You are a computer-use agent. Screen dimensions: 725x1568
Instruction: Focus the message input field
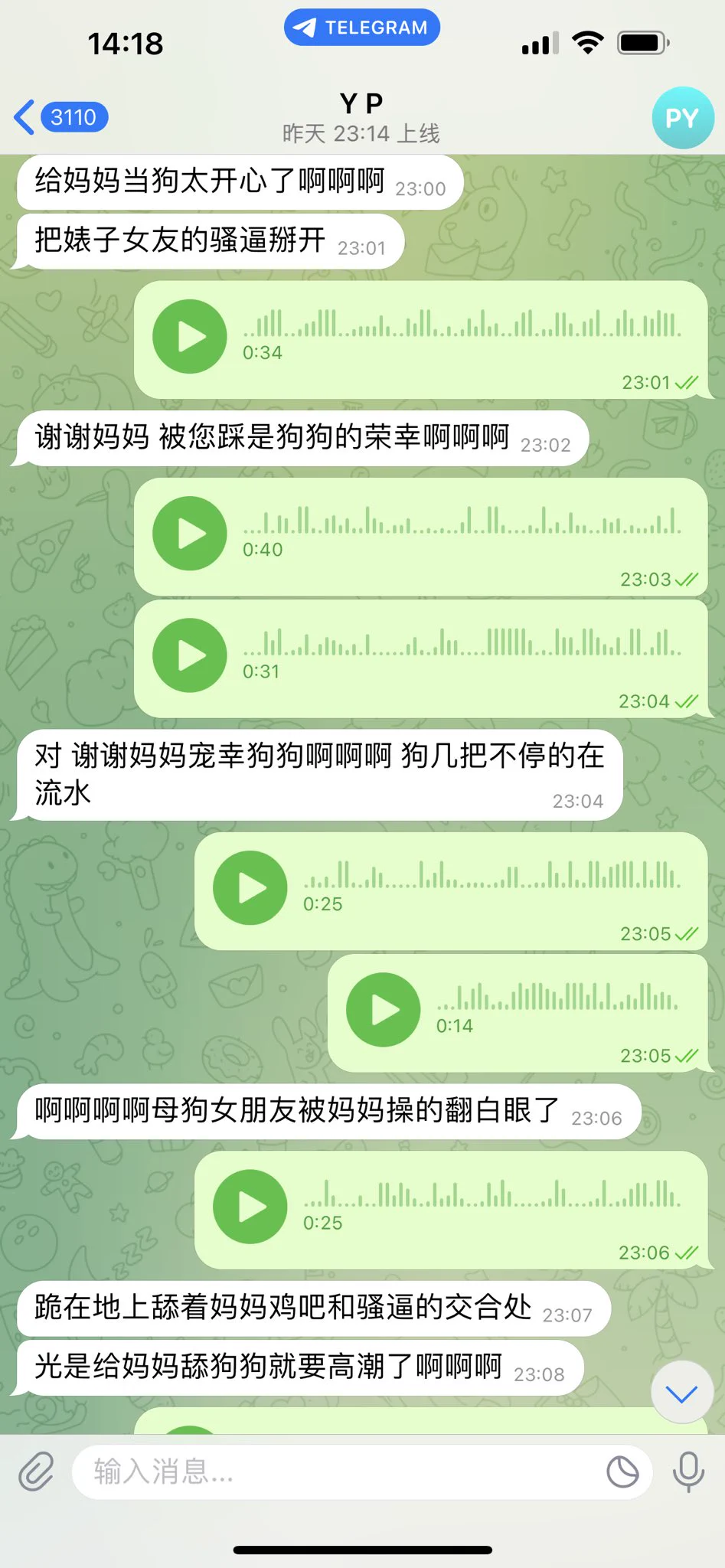pos(337,1472)
